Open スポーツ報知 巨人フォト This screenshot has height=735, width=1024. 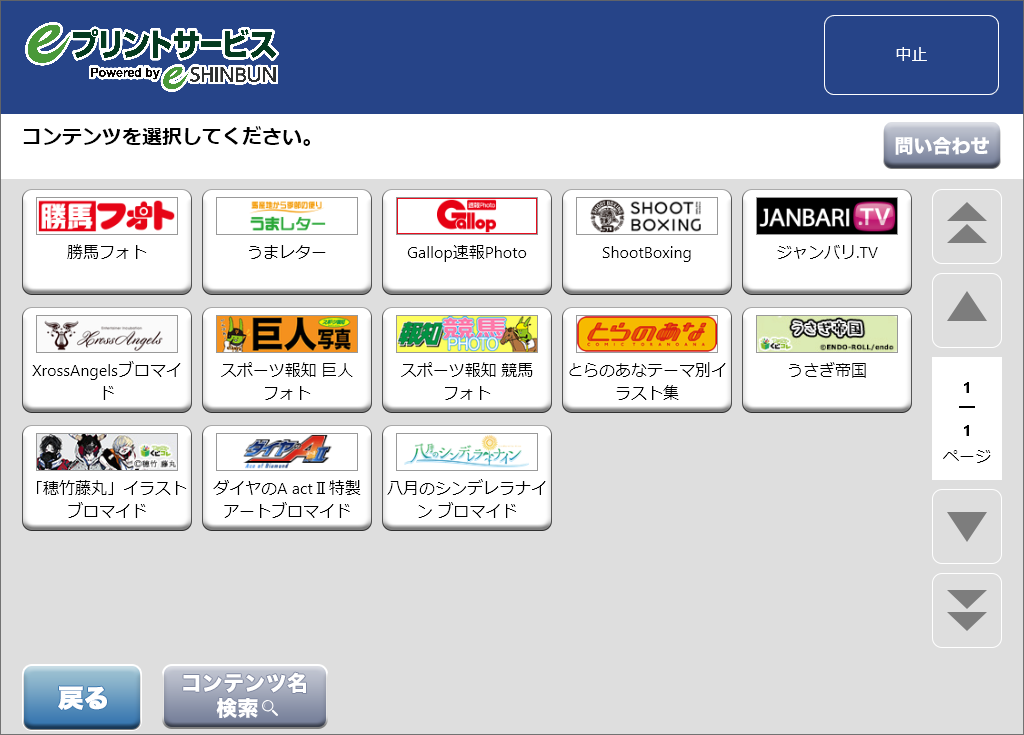(287, 359)
